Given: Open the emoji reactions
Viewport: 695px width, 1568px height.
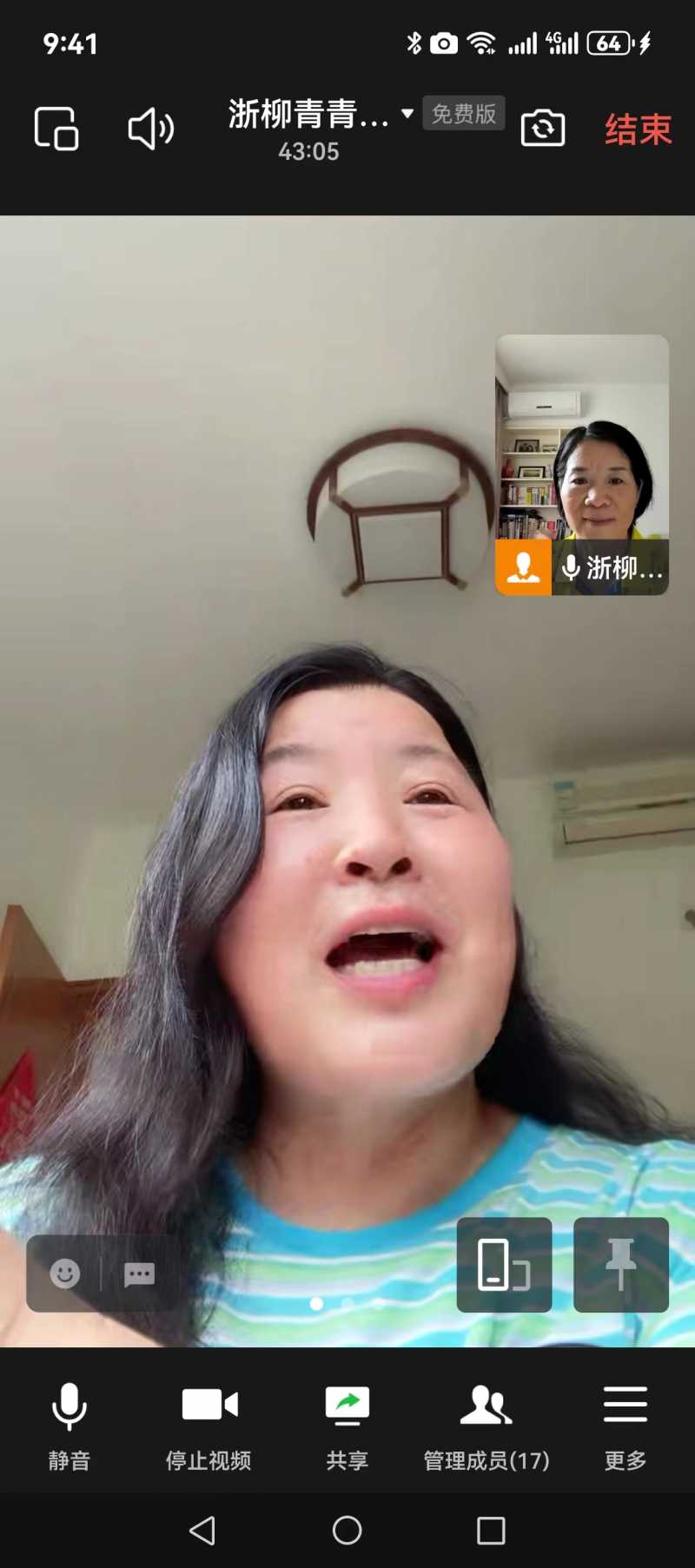Looking at the screenshot, I should click(x=65, y=1274).
